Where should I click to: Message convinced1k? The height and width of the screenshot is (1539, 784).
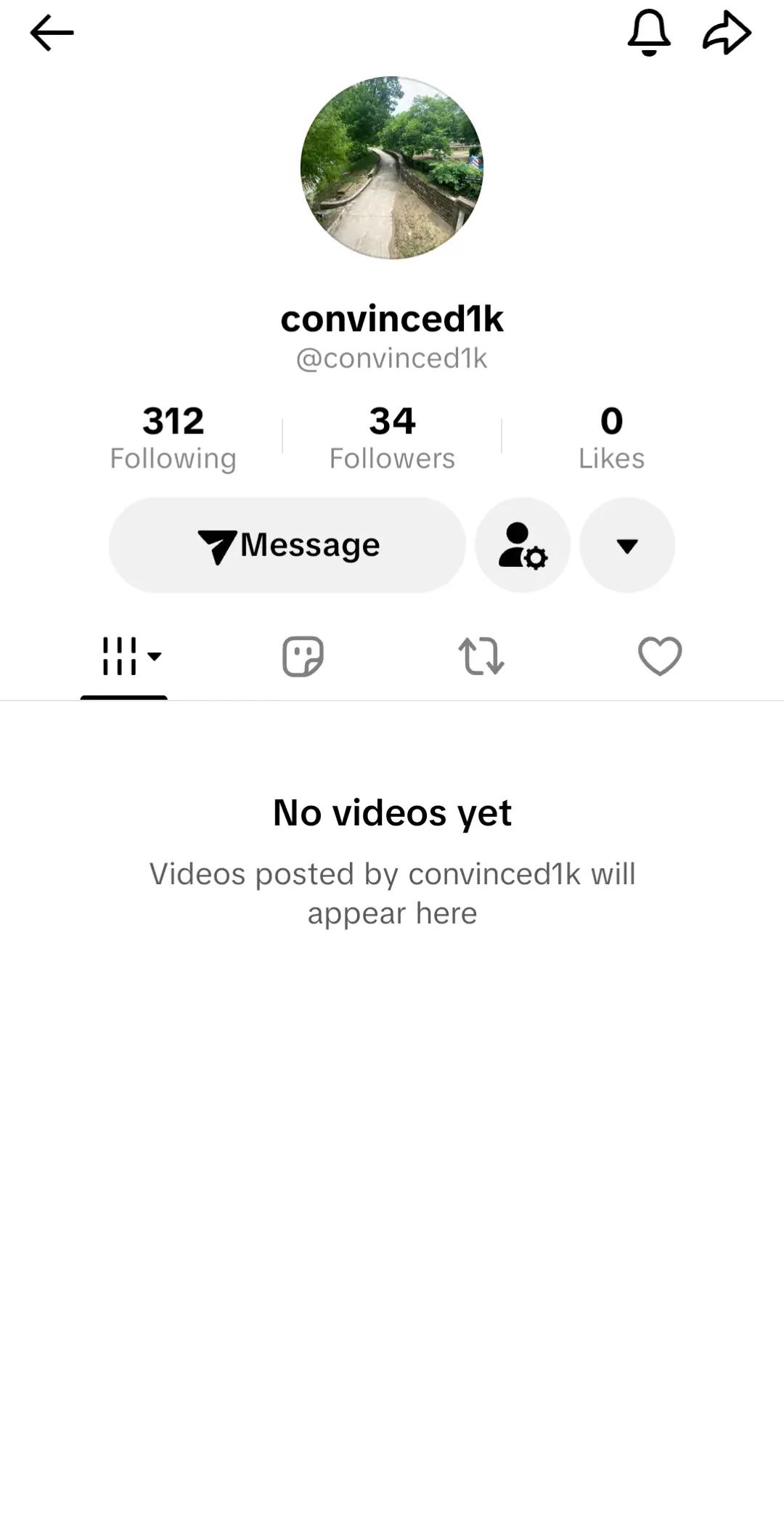[287, 545]
